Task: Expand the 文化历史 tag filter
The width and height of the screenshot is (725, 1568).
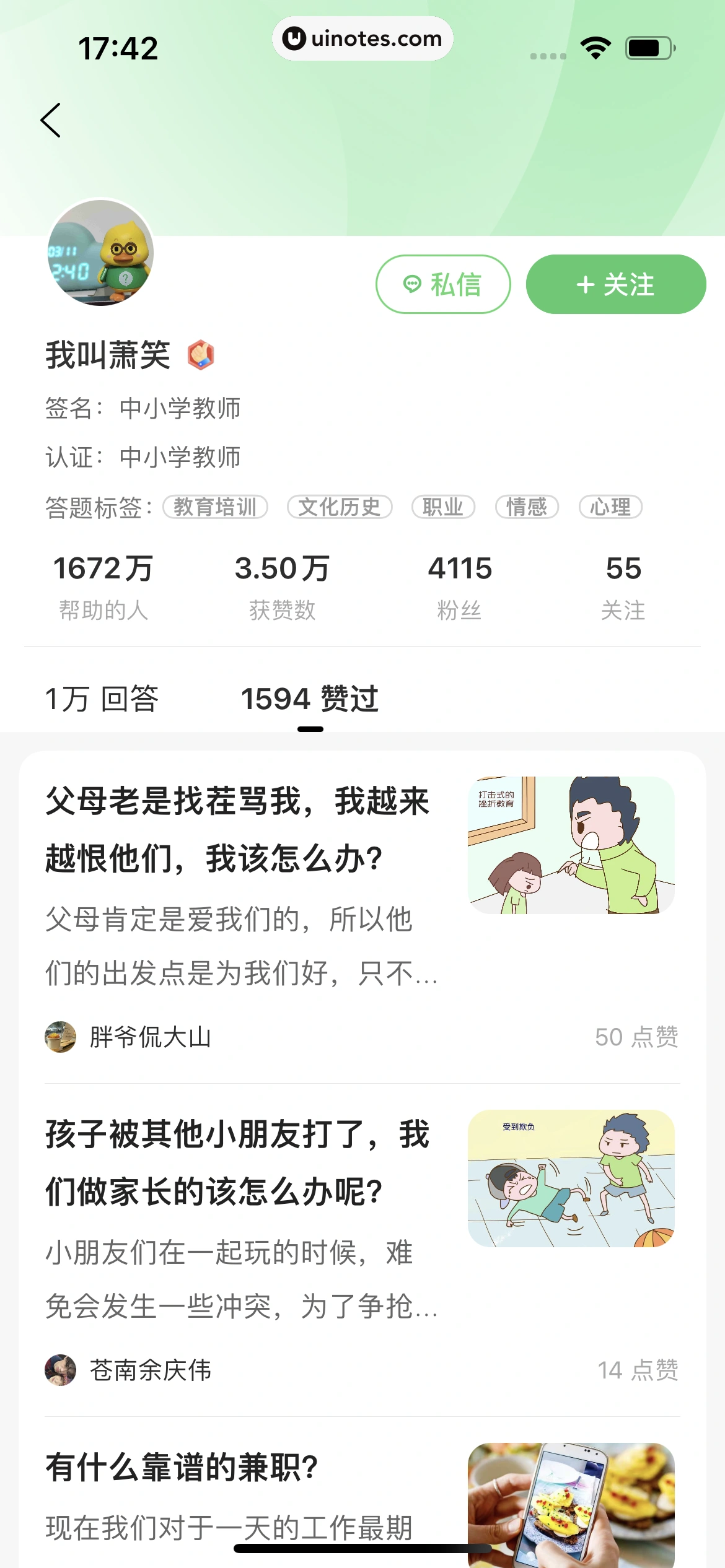Action: [x=340, y=507]
